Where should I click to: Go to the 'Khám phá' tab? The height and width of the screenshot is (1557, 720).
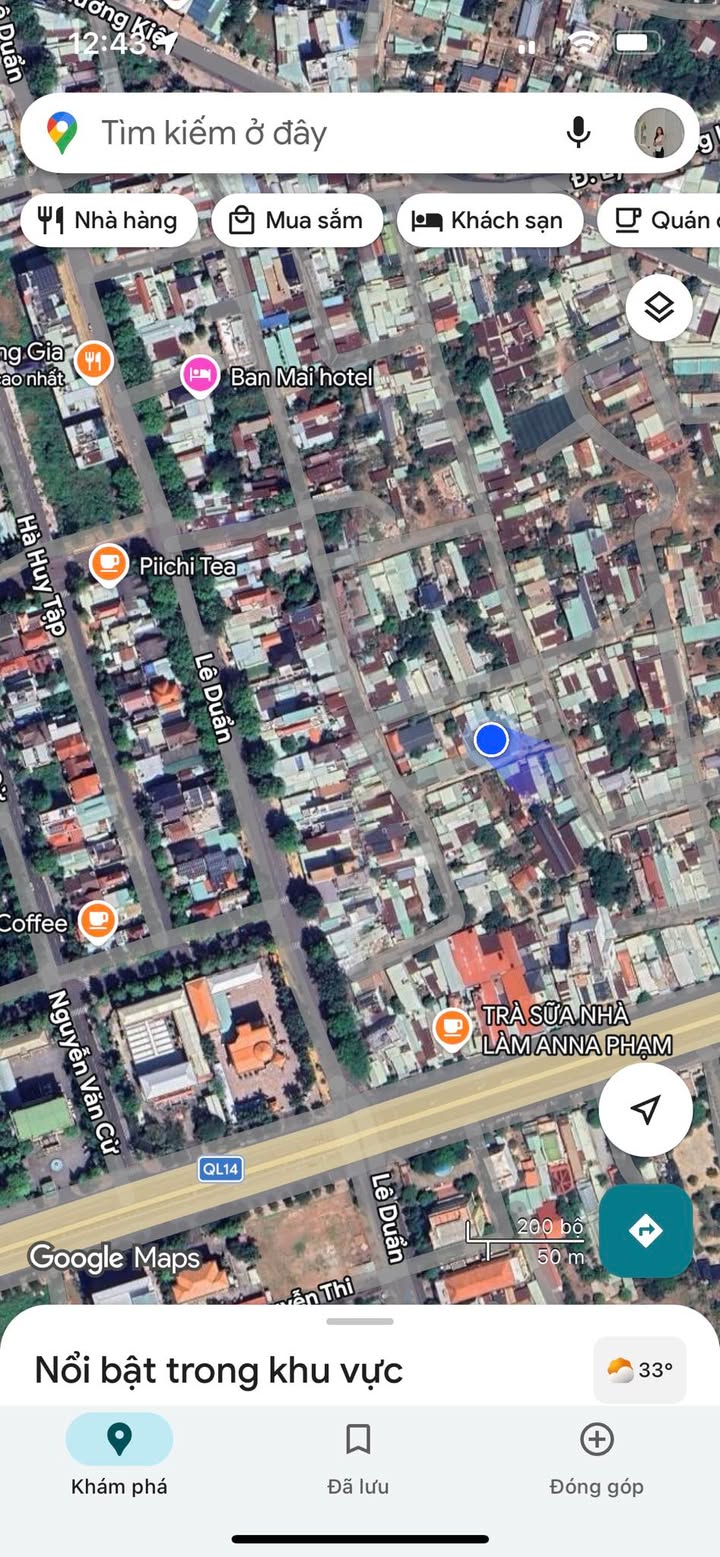[x=119, y=1456]
